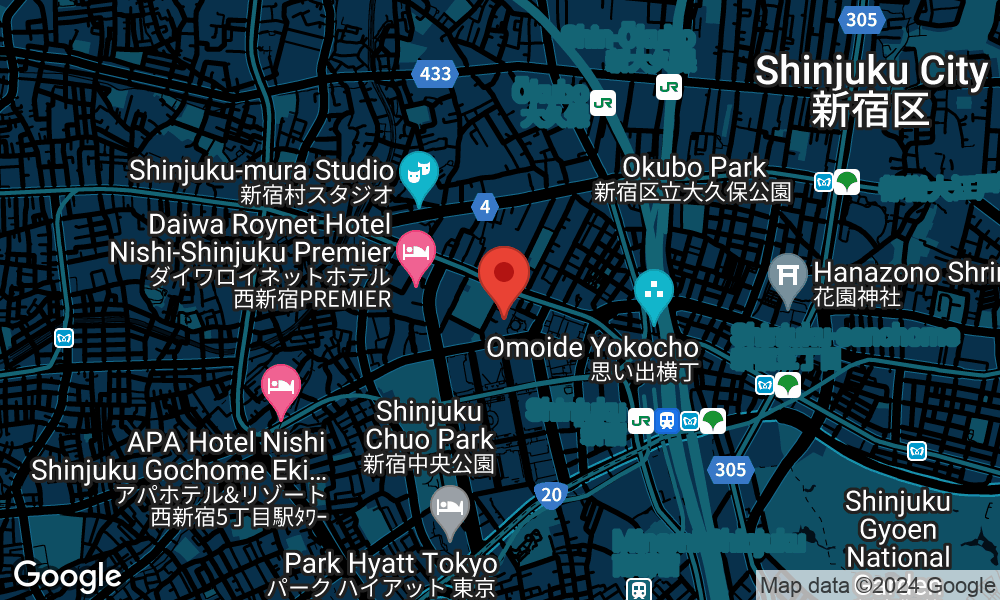Select the Hanazono Shrine marker
Image resolution: width=1000 pixels, height=600 pixels.
[788, 277]
